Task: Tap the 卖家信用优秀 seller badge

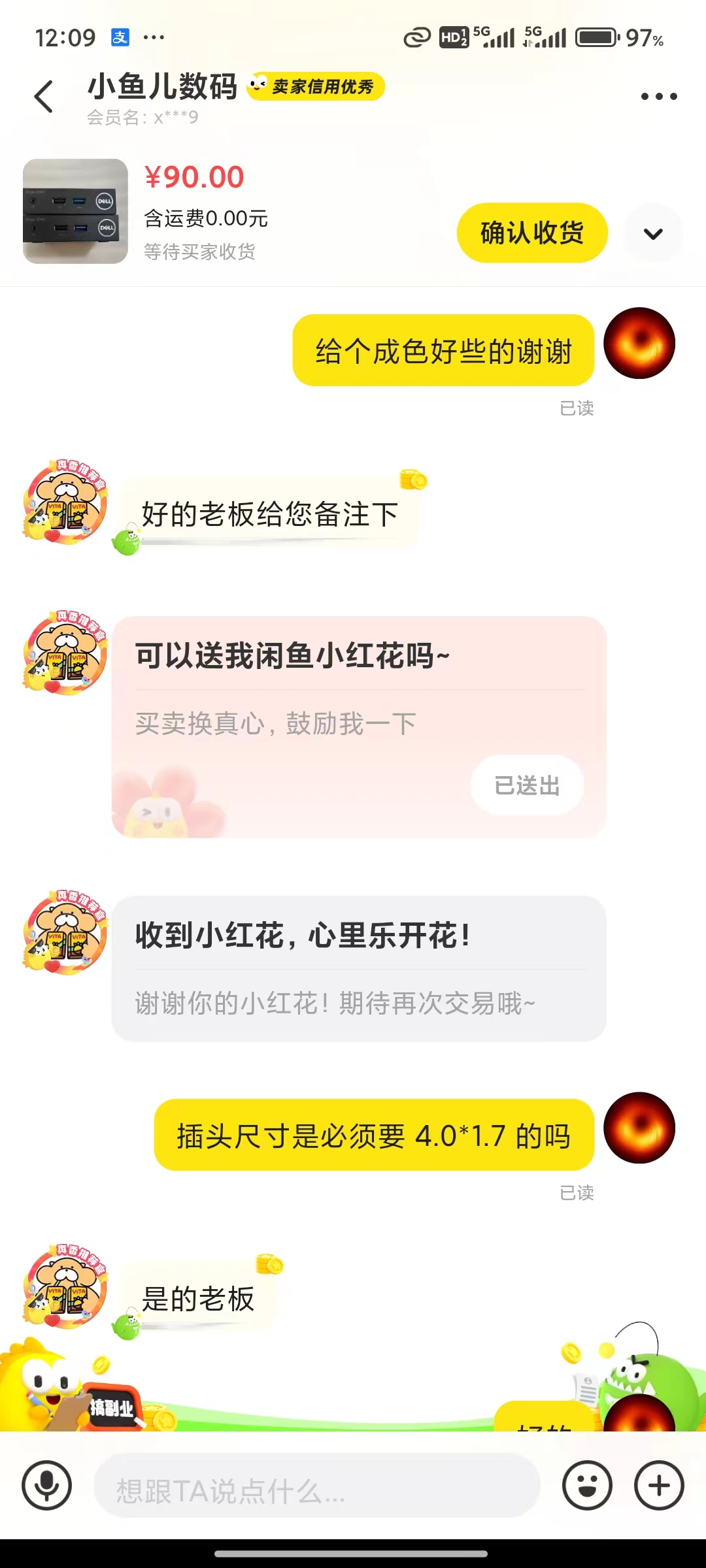Action: (x=316, y=86)
